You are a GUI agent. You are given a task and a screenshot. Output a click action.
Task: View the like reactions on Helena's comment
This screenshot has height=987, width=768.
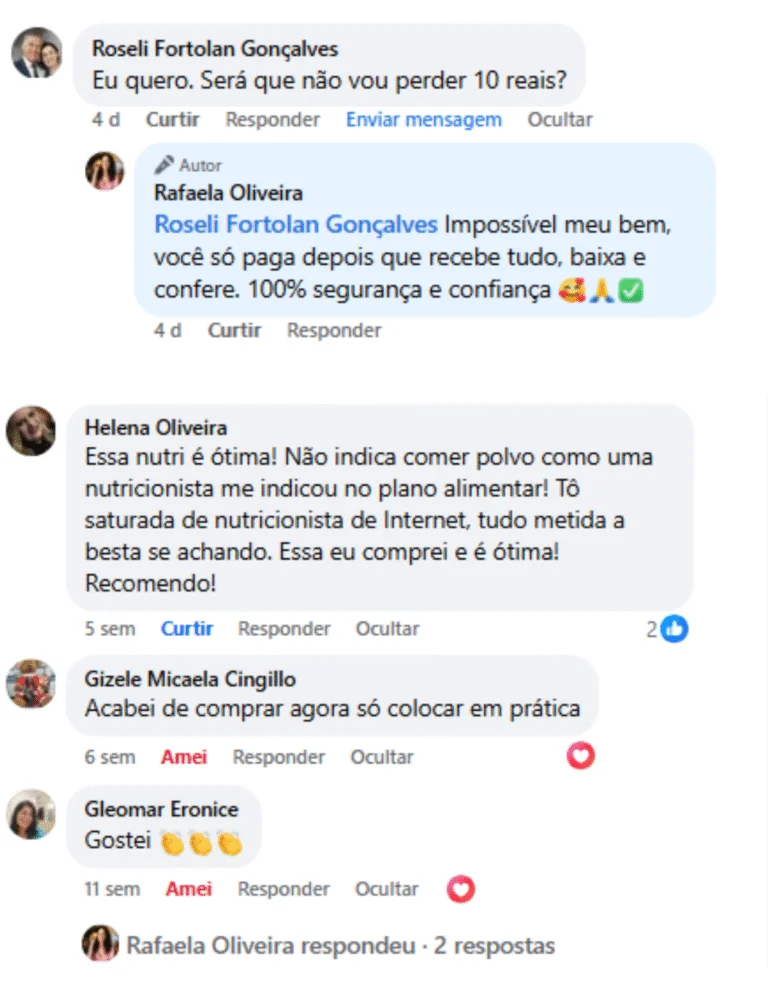[x=668, y=629]
